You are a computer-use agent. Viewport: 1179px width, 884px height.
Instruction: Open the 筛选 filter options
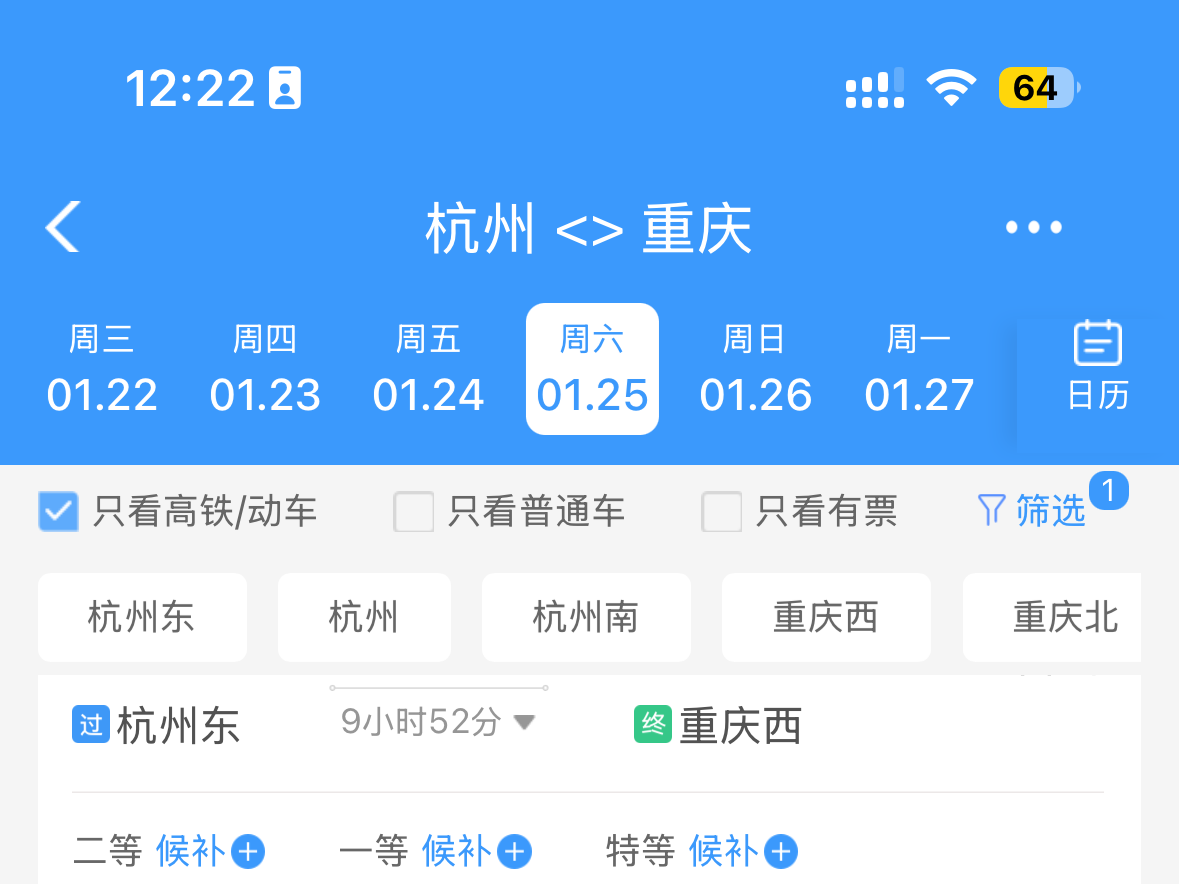[1033, 510]
